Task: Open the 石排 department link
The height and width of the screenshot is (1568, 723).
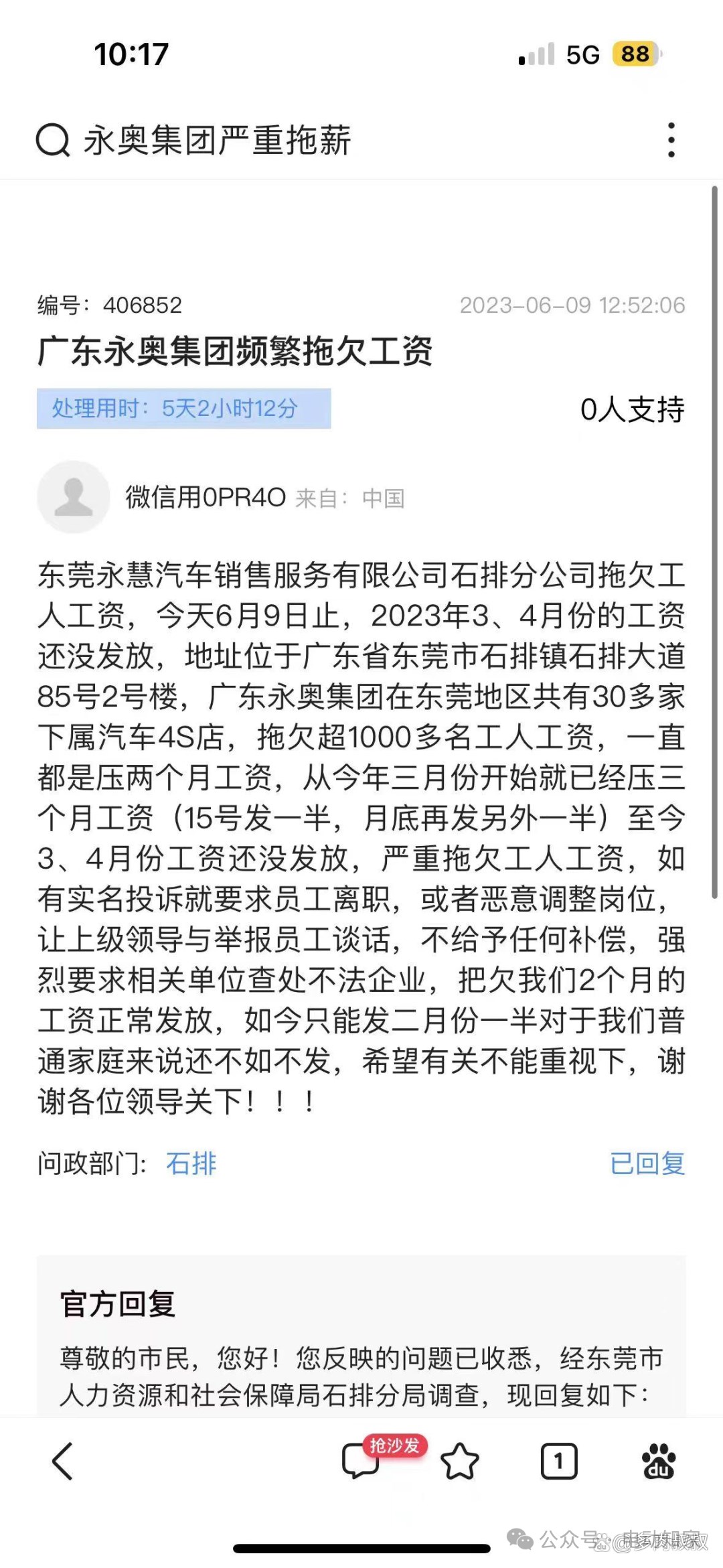Action: [191, 1163]
